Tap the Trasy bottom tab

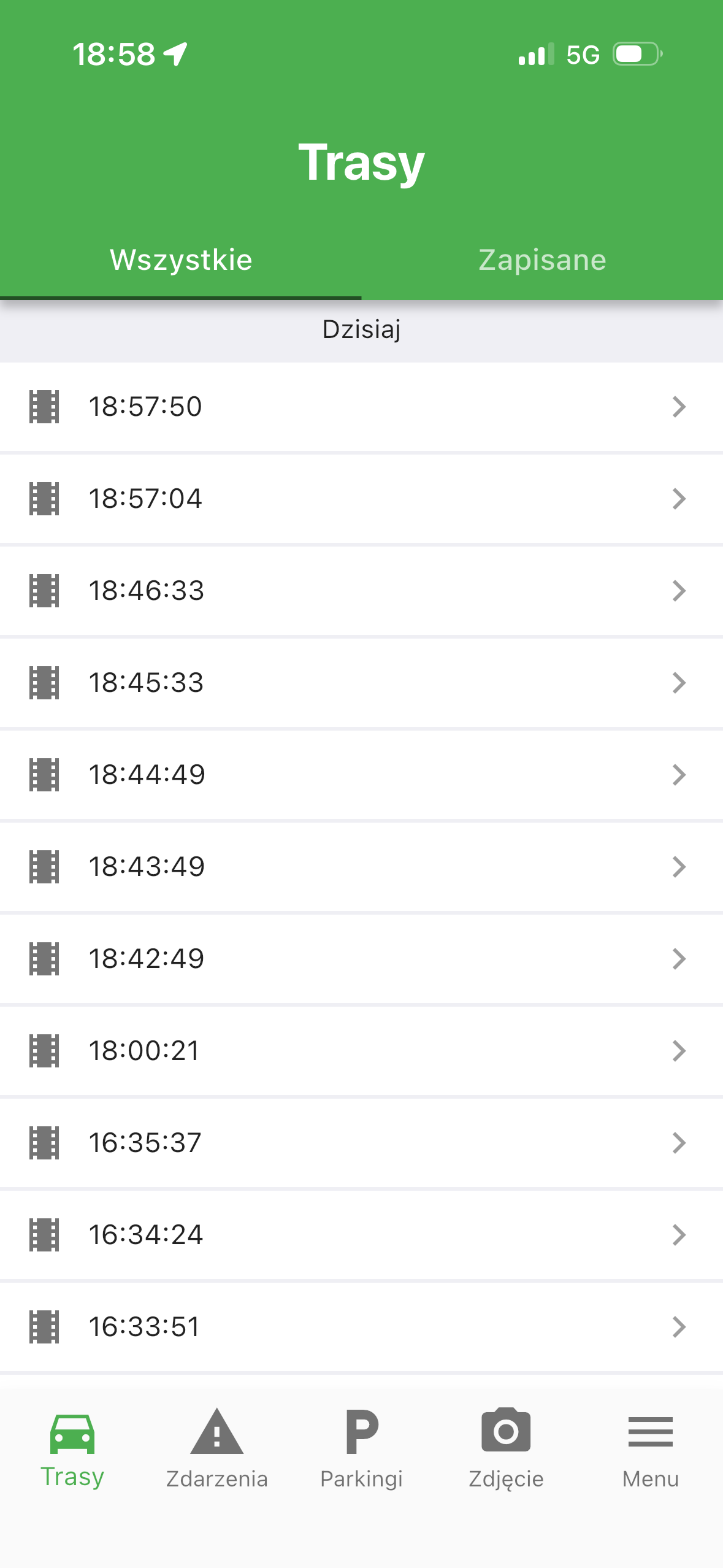click(x=72, y=1448)
